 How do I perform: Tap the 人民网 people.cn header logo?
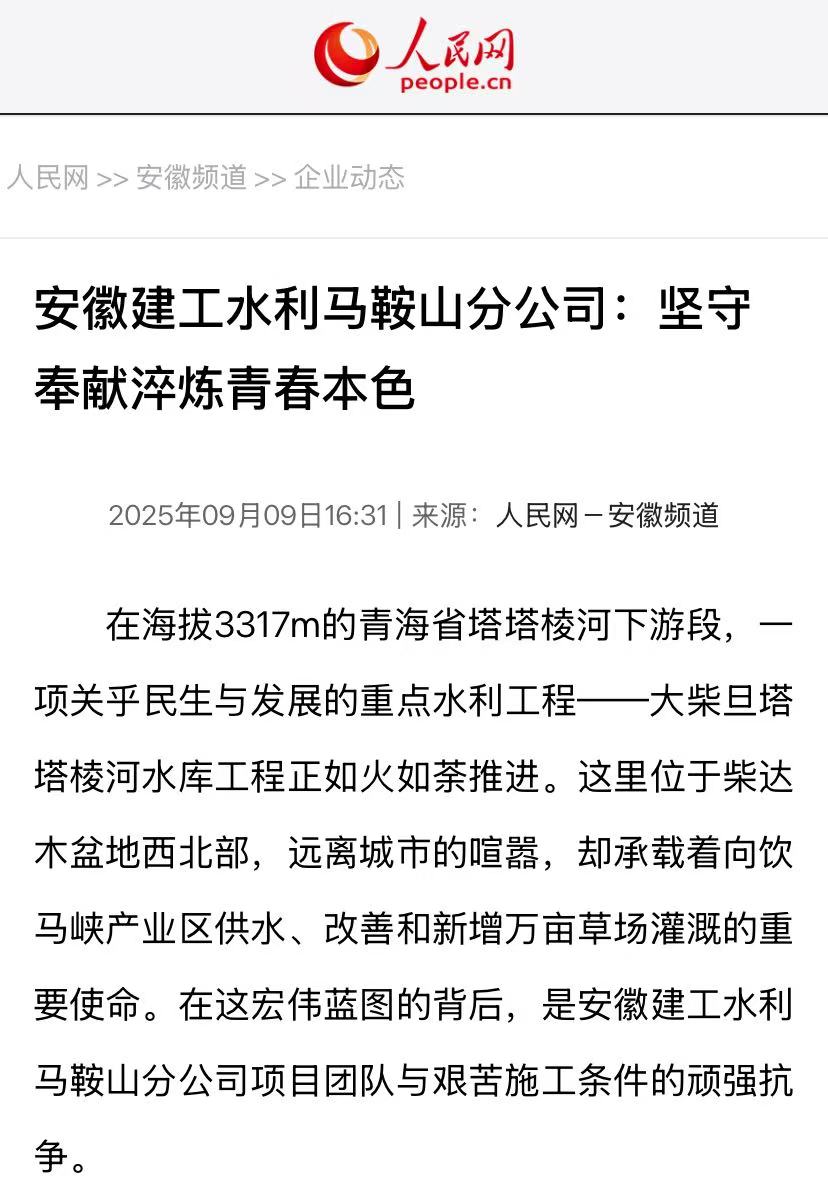pos(414,56)
